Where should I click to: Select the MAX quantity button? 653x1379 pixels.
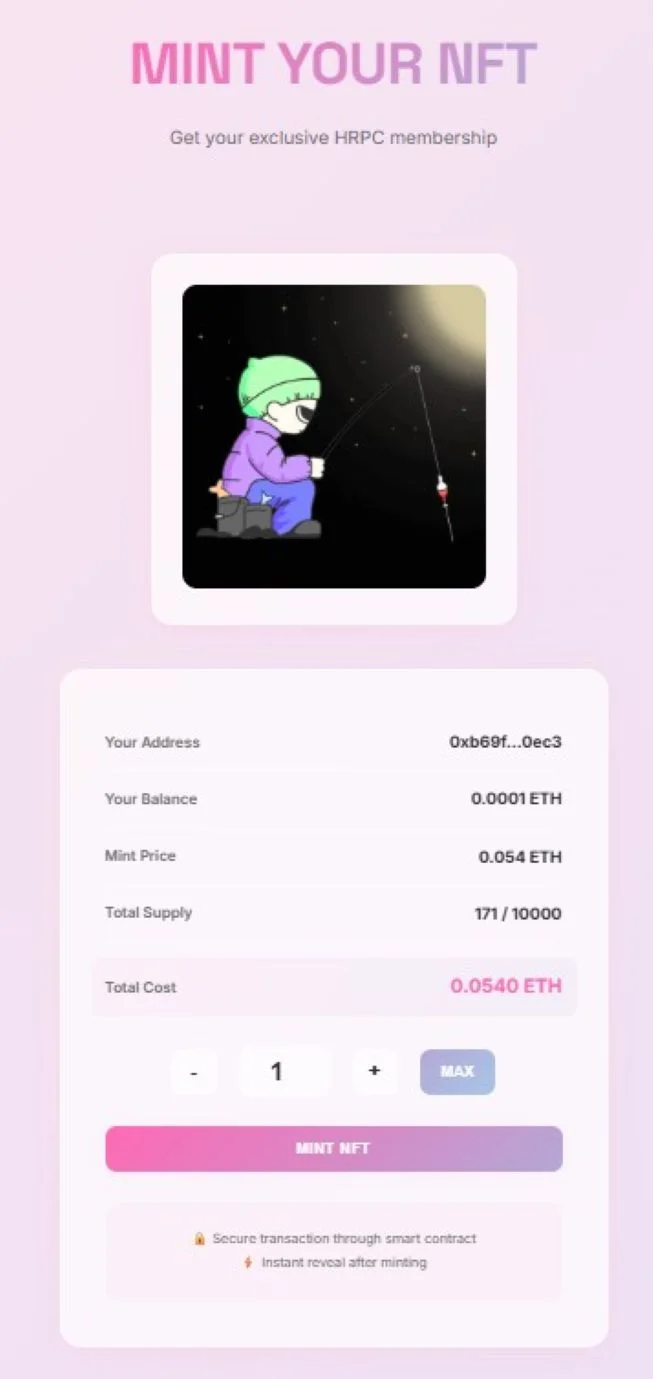click(x=457, y=1071)
